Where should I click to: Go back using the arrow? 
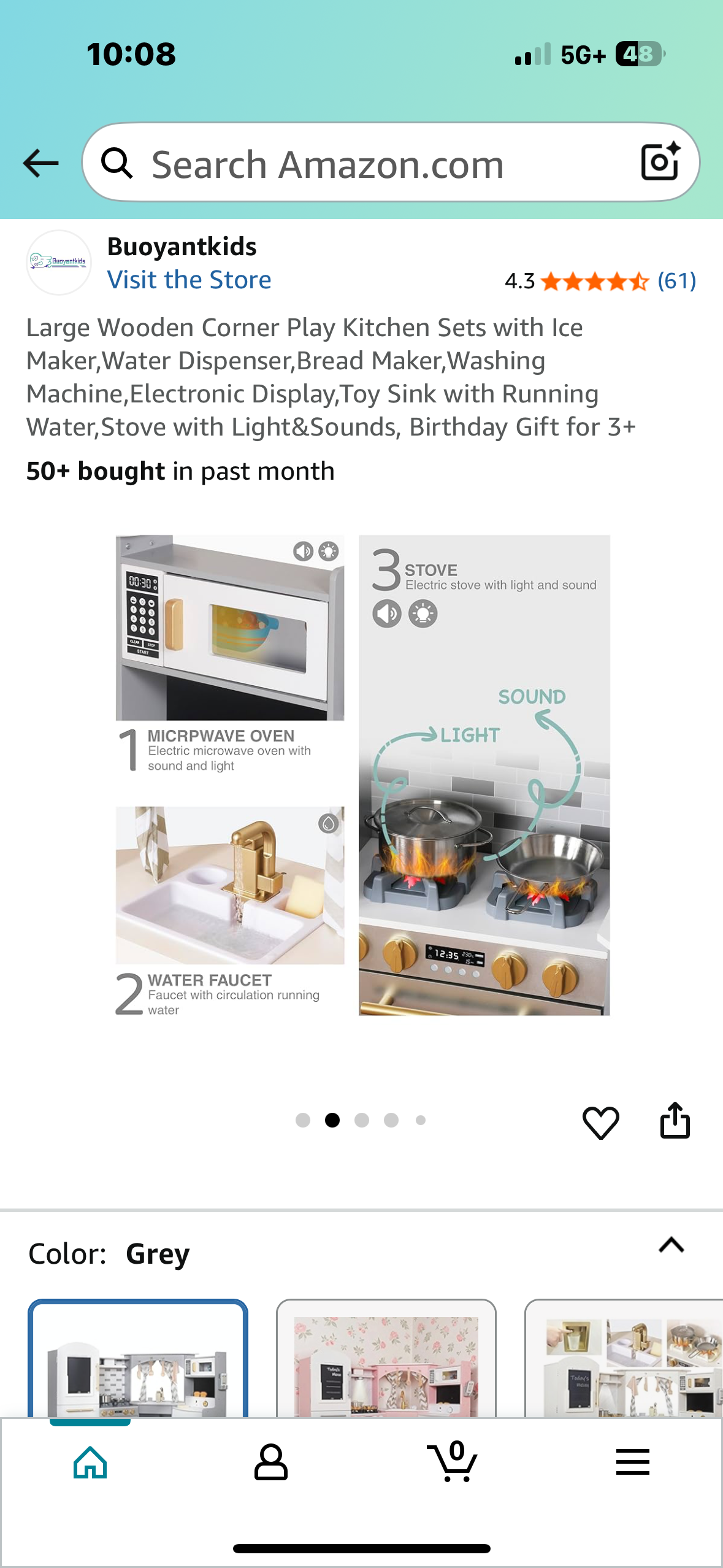(x=40, y=163)
